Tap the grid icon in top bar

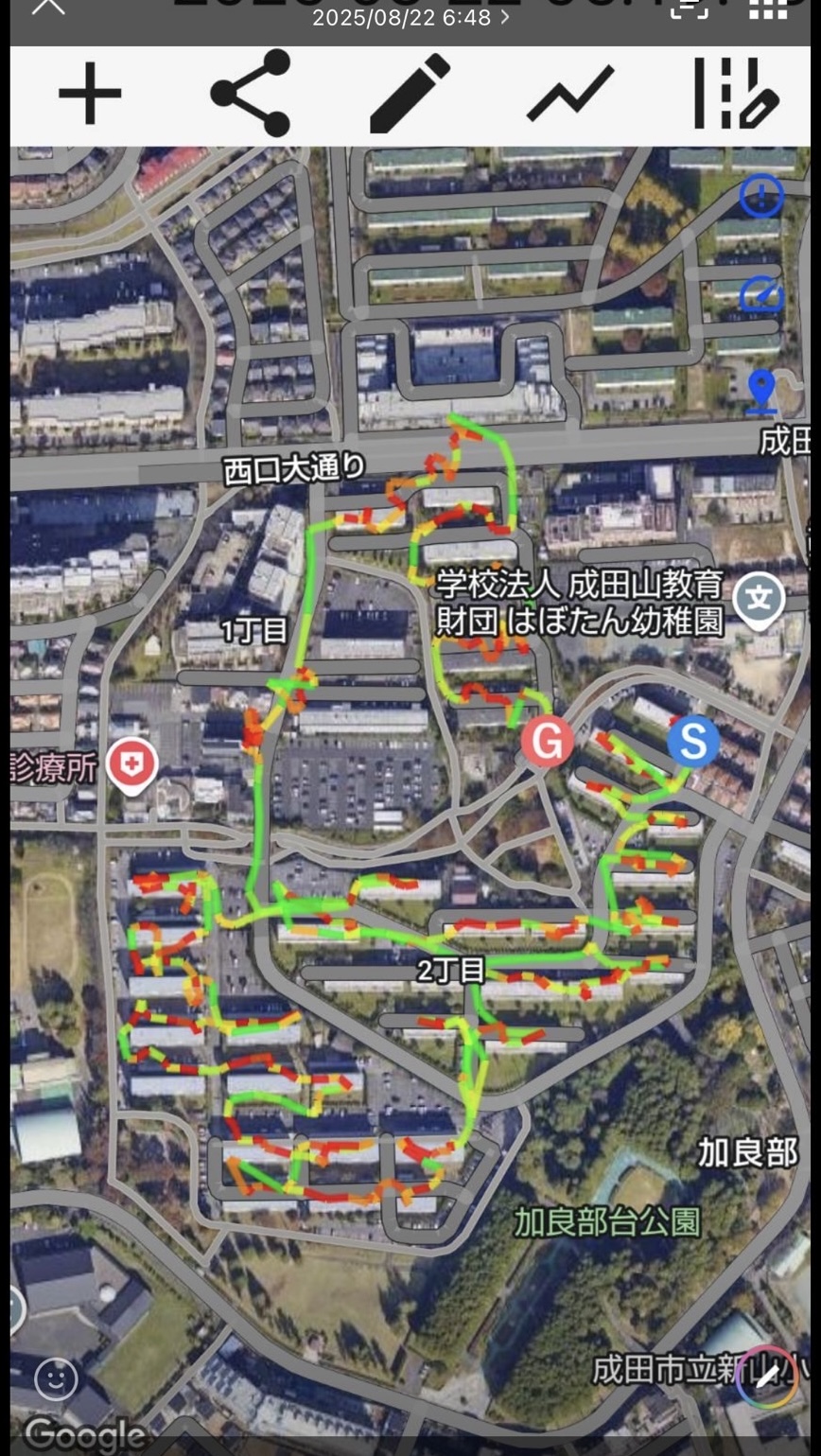(767, 9)
